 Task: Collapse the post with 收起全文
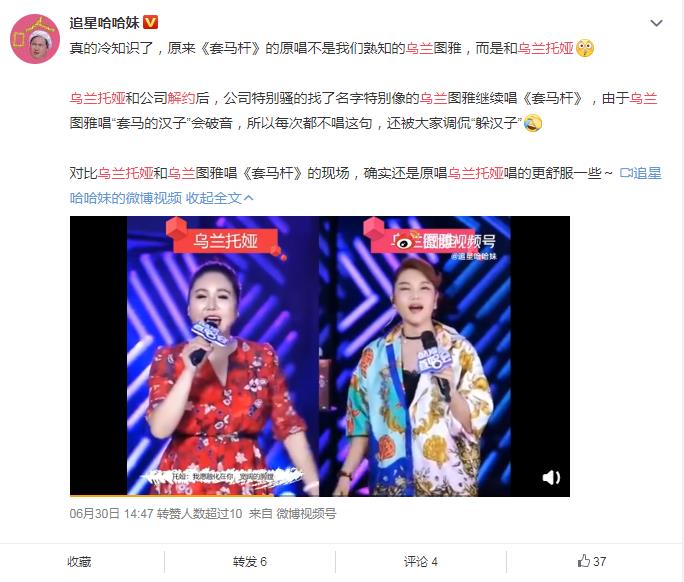tap(220, 197)
